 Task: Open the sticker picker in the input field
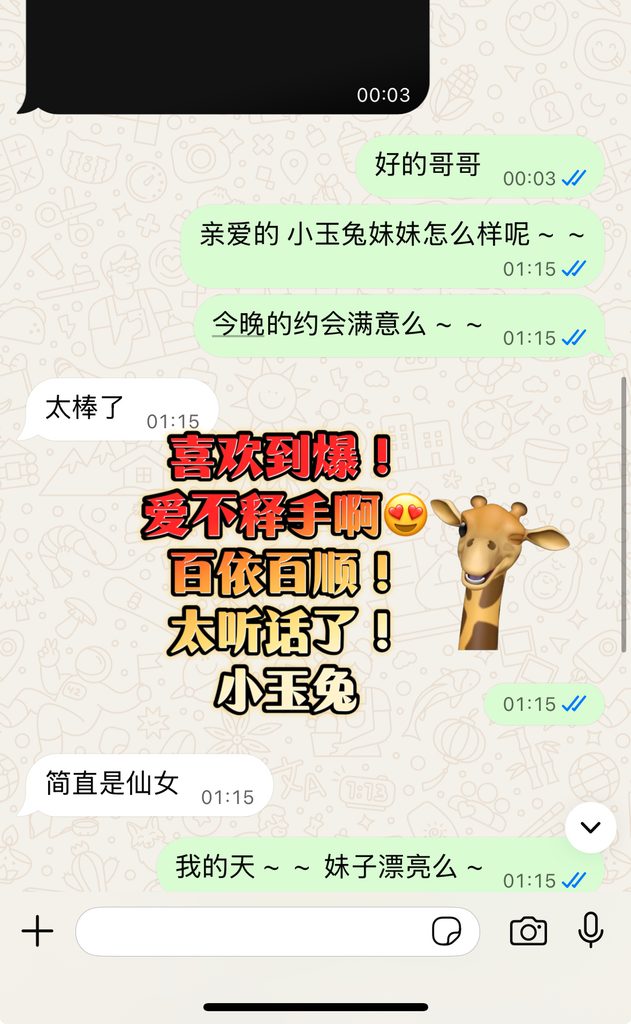coord(446,931)
